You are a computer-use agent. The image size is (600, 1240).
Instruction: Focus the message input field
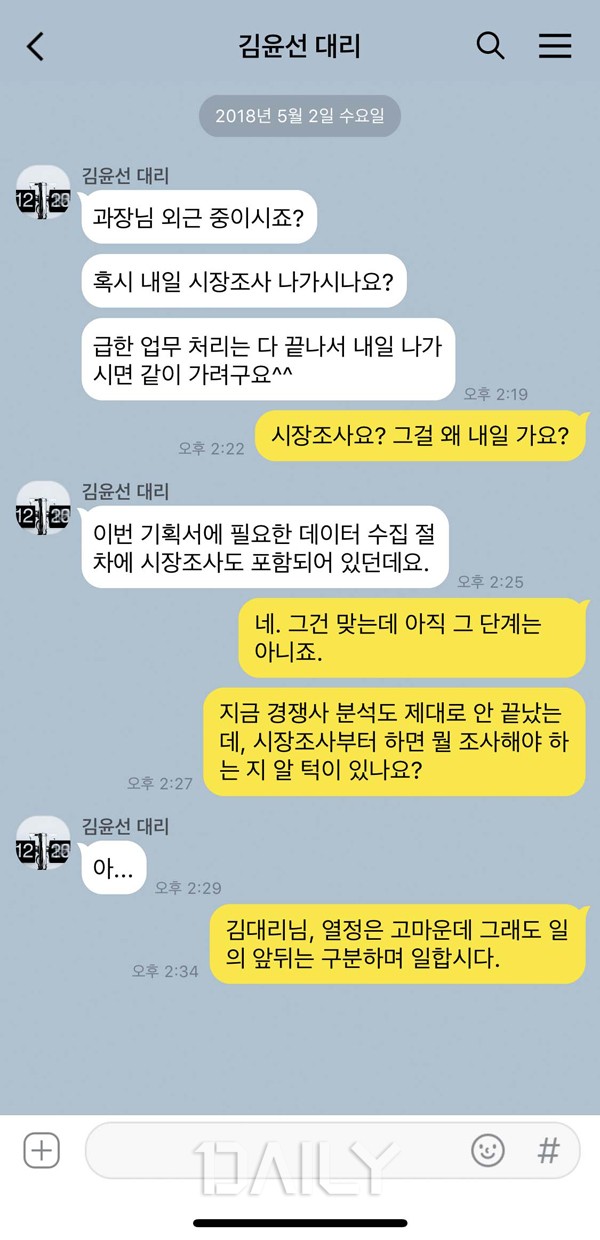tap(270, 1150)
